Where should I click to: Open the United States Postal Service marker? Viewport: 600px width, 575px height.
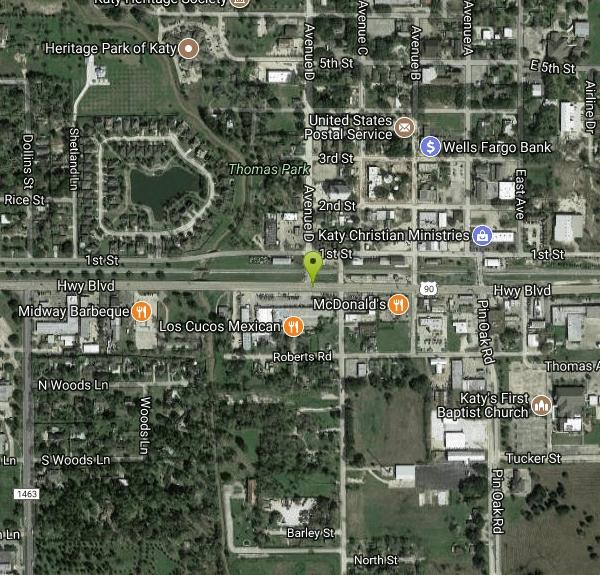point(403,127)
